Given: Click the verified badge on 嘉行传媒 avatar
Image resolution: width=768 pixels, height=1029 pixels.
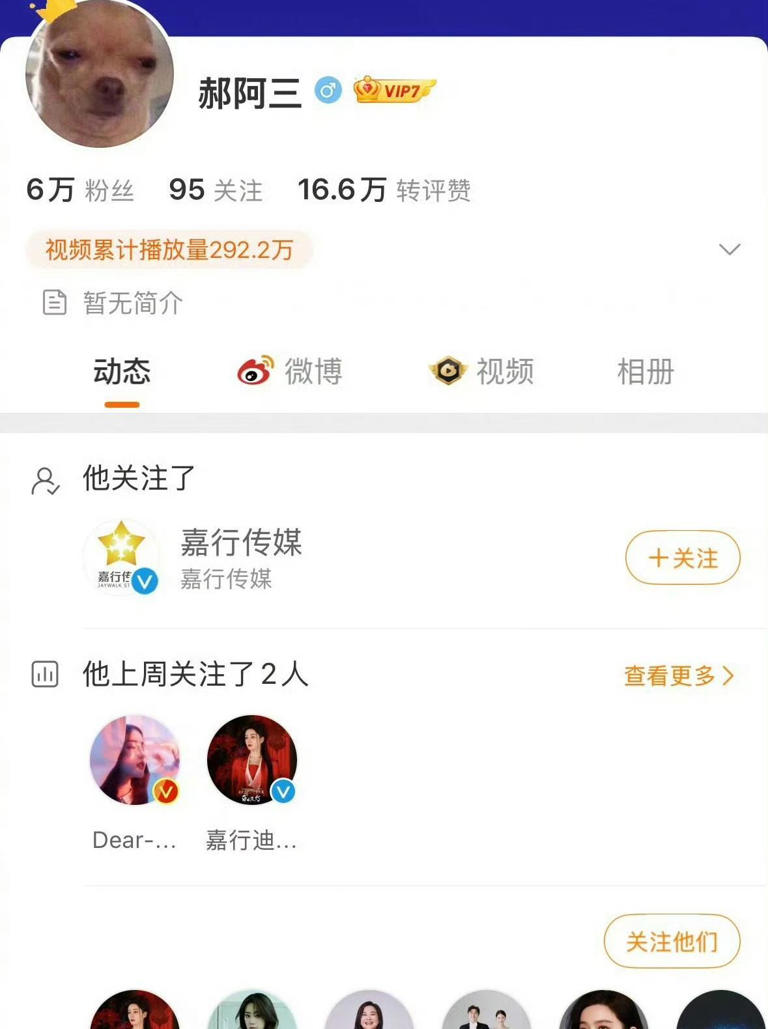Looking at the screenshot, I should click(x=144, y=582).
